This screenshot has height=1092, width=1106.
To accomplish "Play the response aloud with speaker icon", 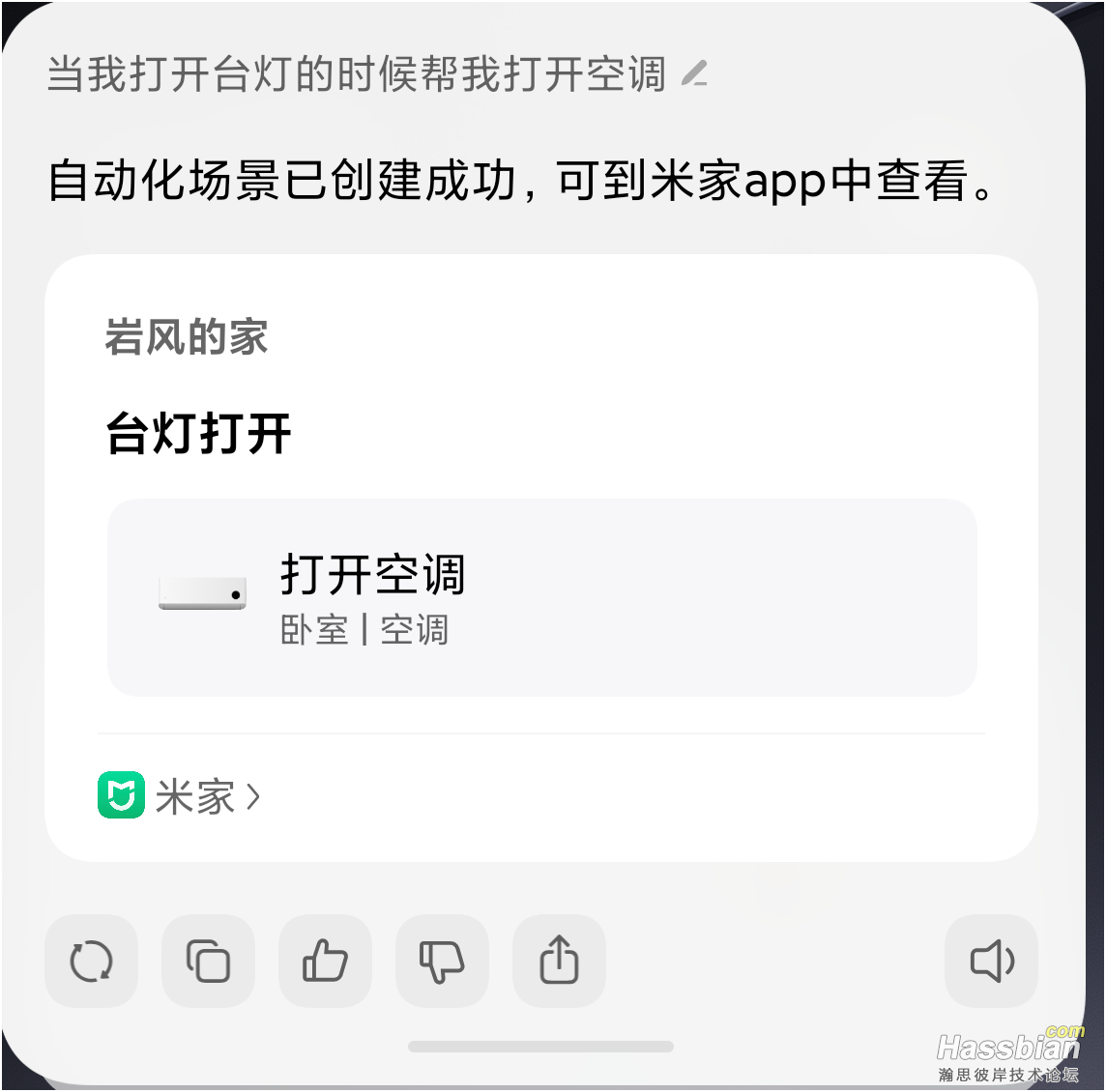I will (991, 962).
